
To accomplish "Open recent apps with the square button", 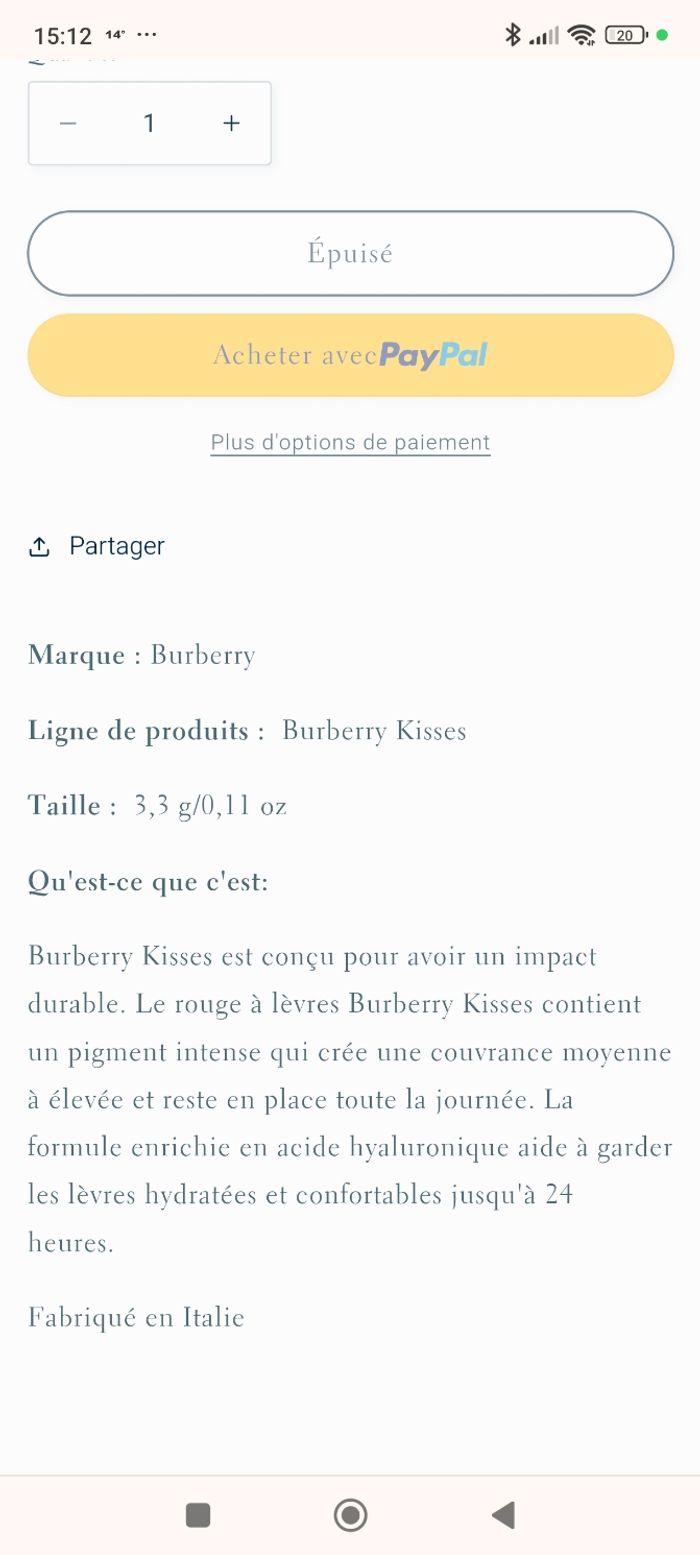I will click(198, 1515).
